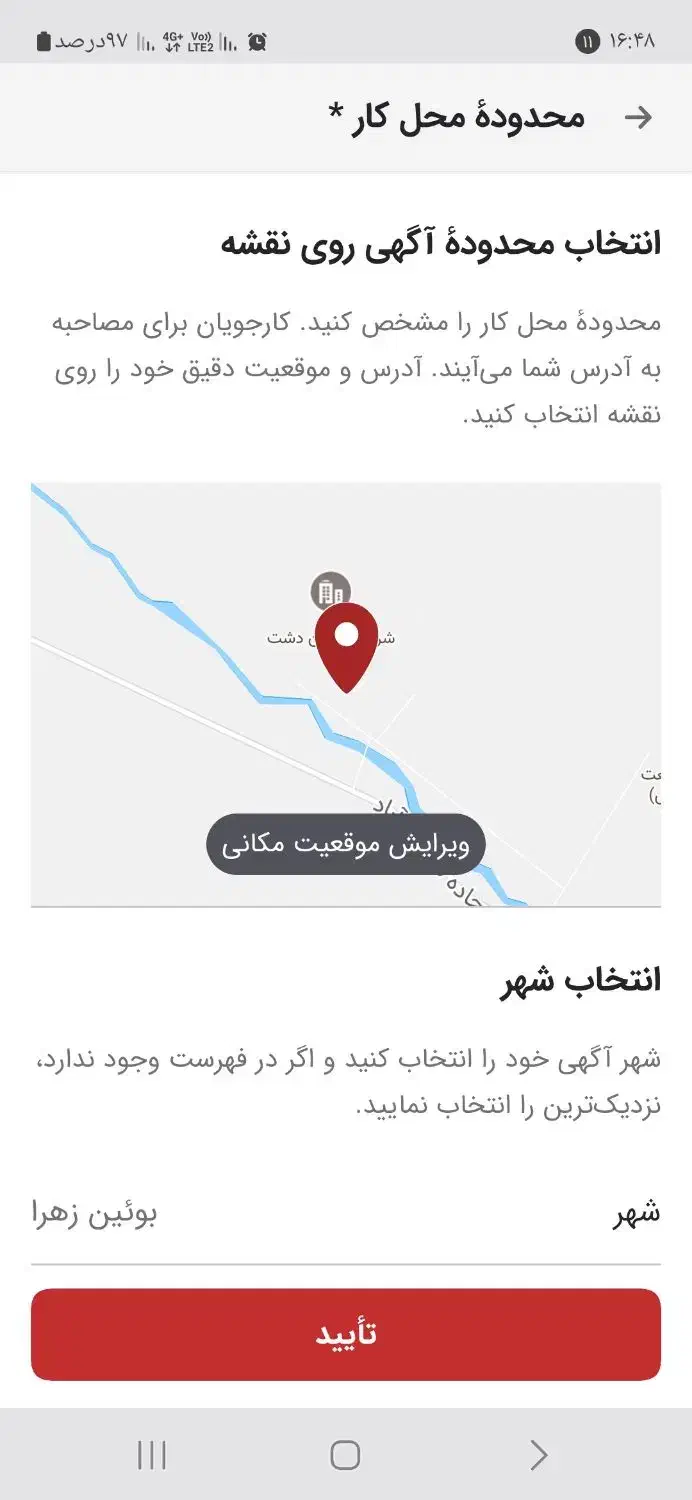
Task: Open the map preview of work location
Action: click(x=346, y=694)
